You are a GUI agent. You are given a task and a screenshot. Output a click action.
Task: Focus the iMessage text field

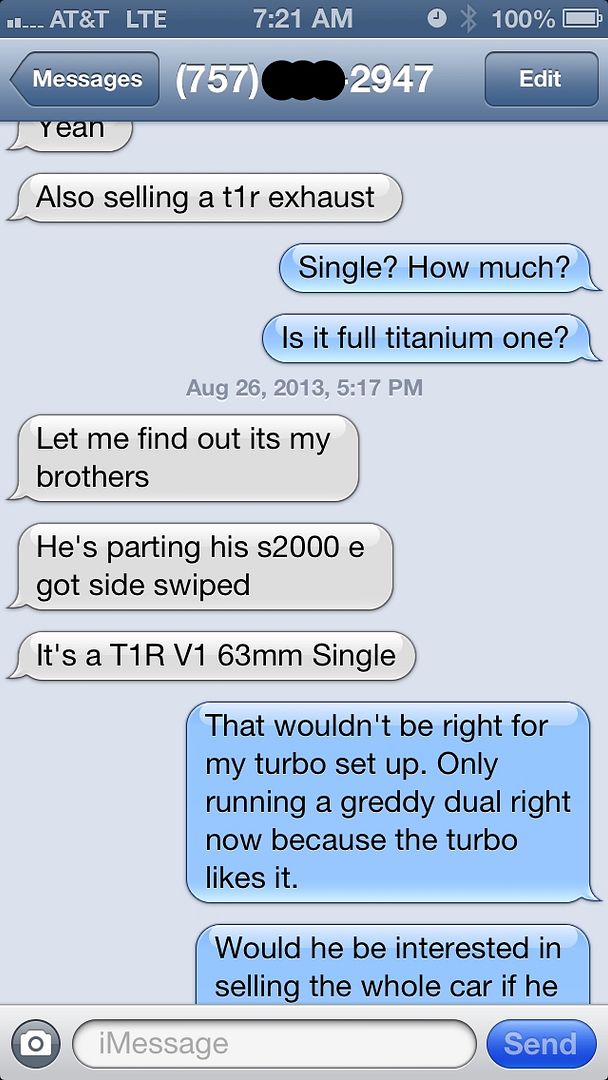[x=273, y=1044]
